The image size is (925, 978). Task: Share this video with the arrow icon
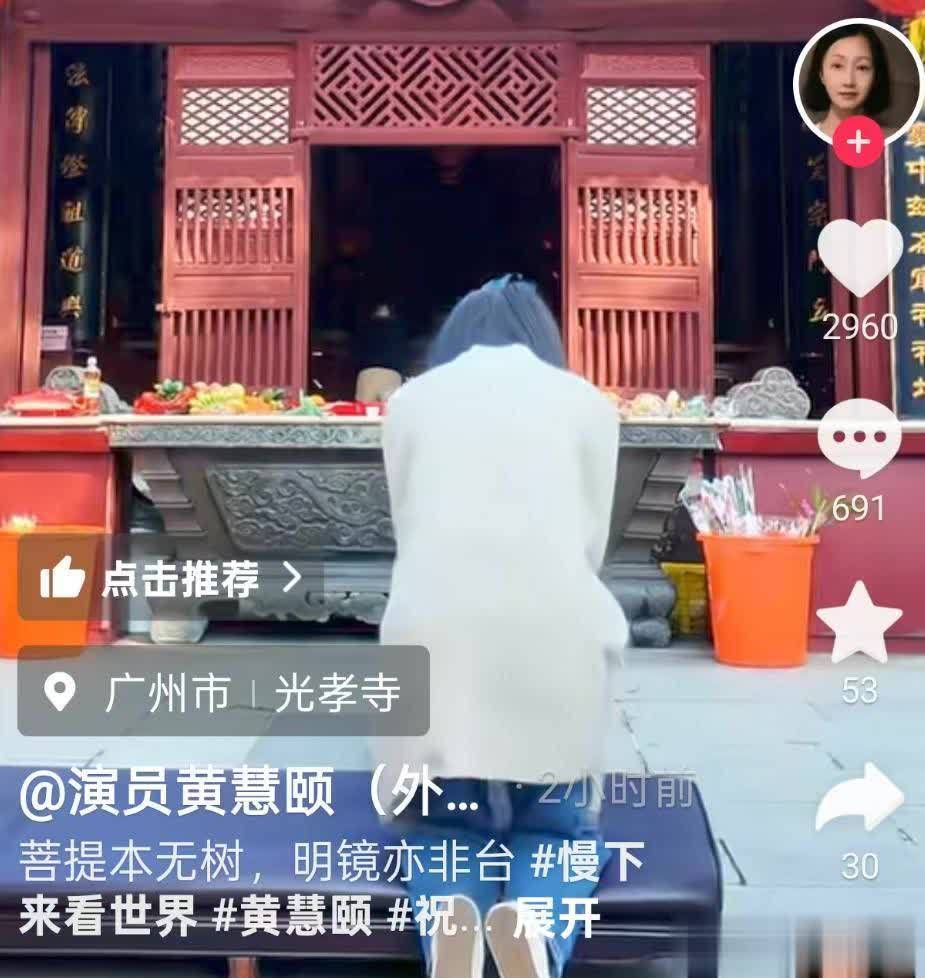[x=859, y=798]
